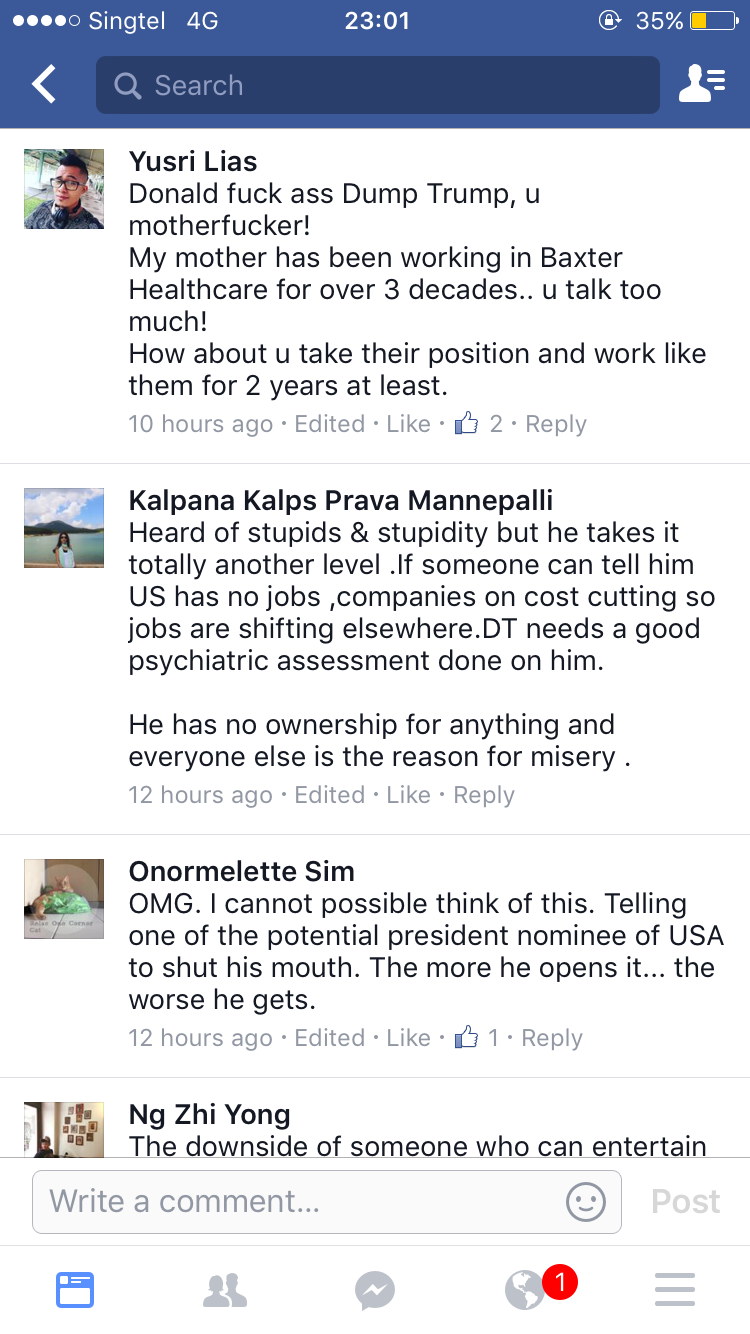Reply to Kalpana Kalps Prava Mannepalli's comment
Screen dimensions: 750x1334
(484, 795)
